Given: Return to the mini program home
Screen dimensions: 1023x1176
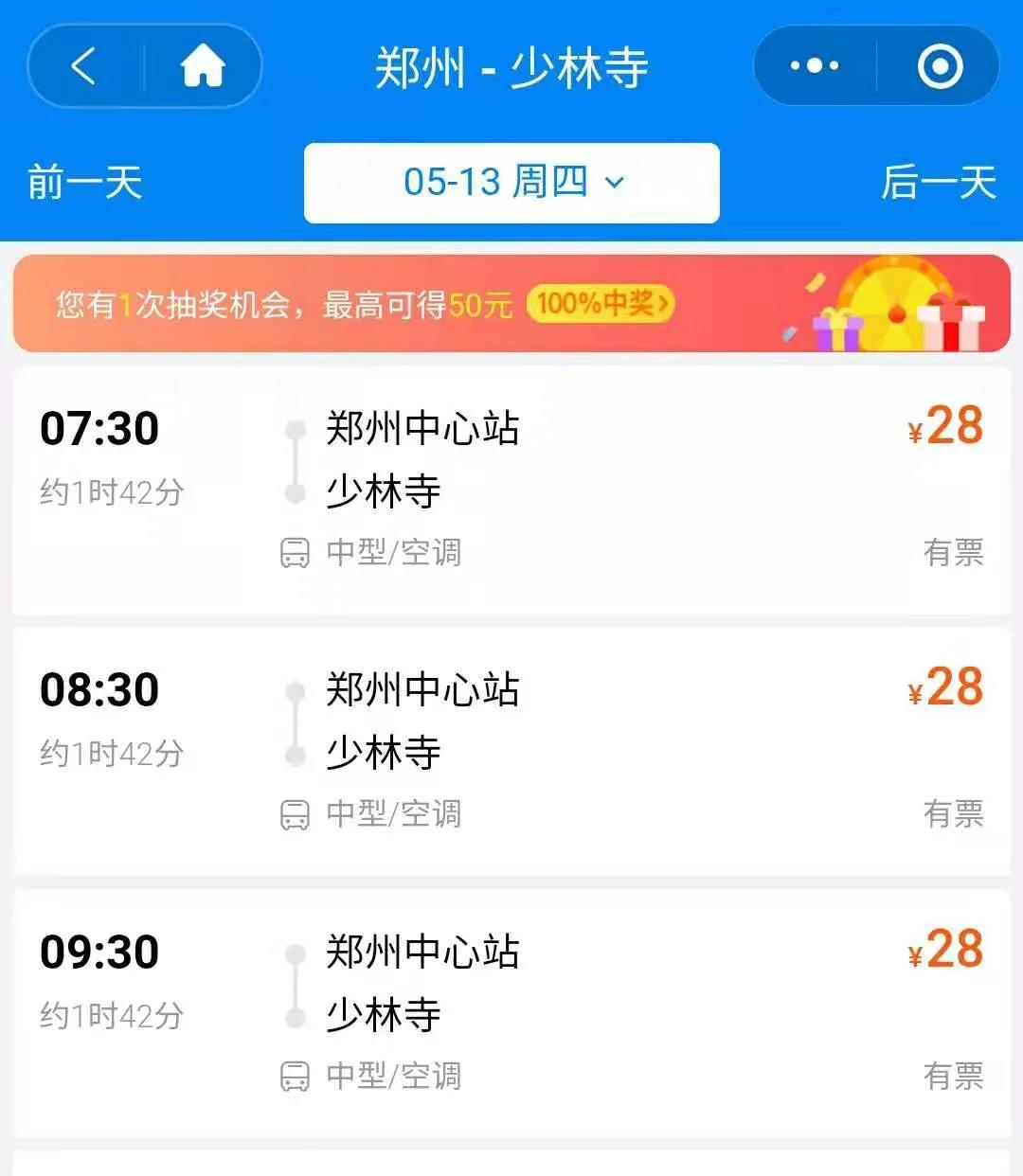Looking at the screenshot, I should tap(202, 66).
